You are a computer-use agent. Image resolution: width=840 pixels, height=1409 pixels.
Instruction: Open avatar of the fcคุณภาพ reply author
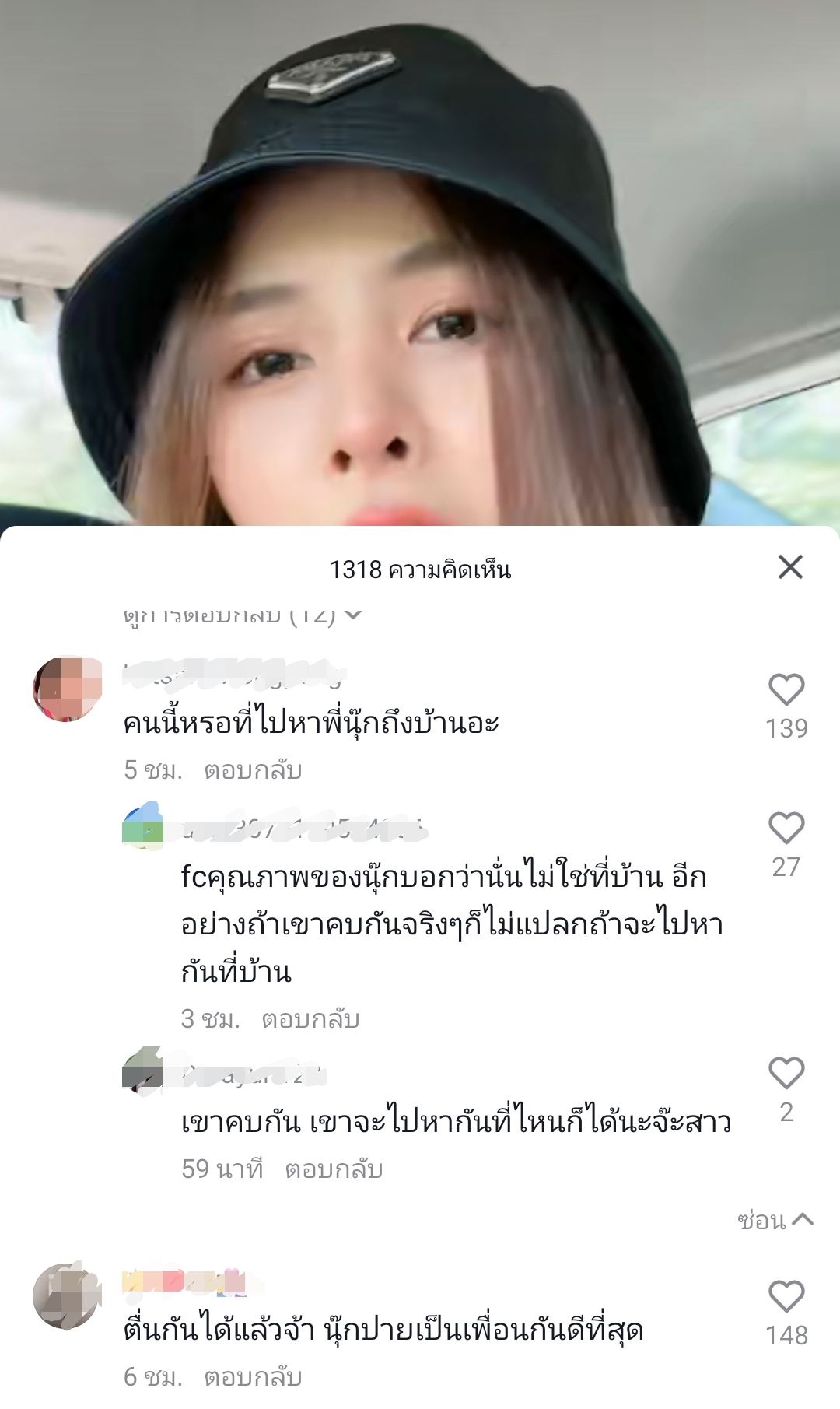(x=143, y=826)
